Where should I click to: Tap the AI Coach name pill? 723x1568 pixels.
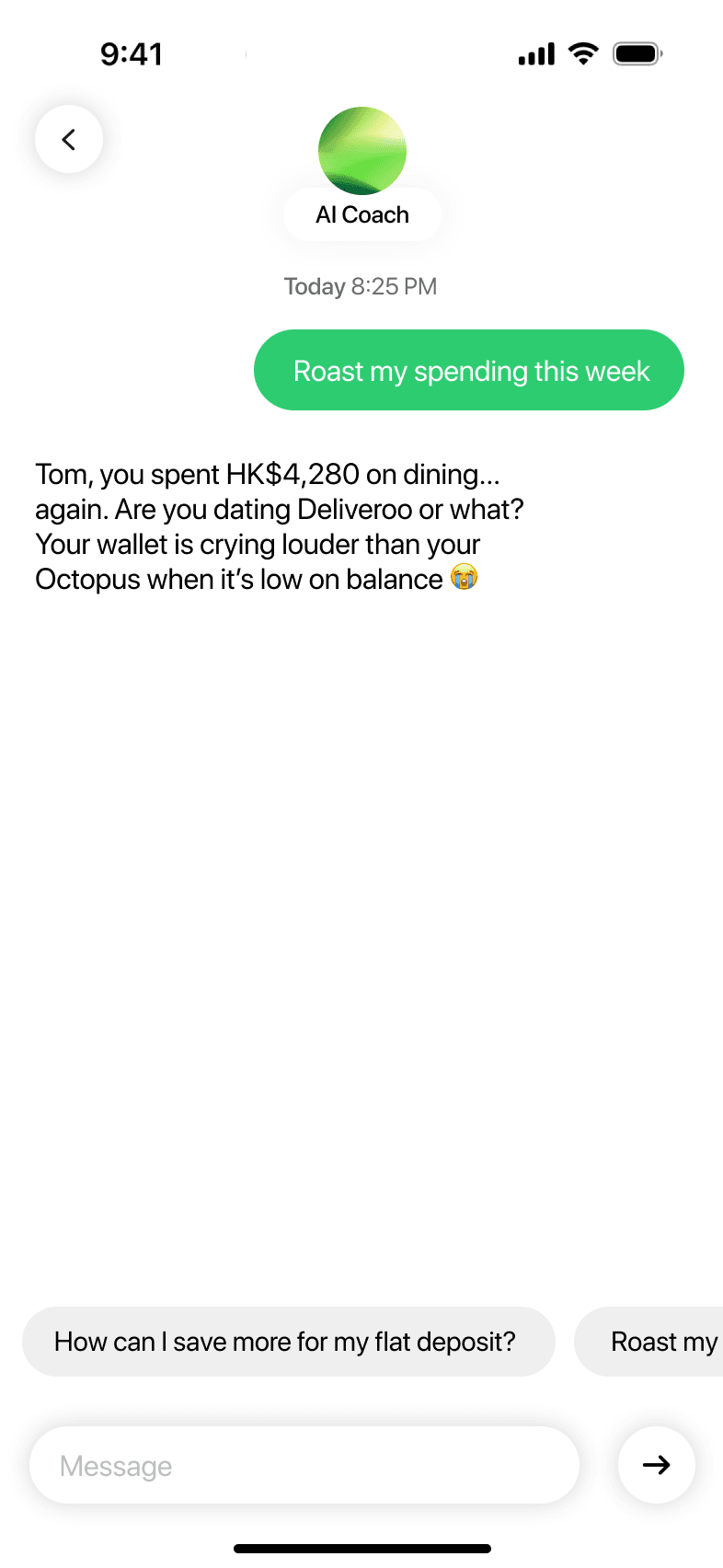(x=362, y=214)
